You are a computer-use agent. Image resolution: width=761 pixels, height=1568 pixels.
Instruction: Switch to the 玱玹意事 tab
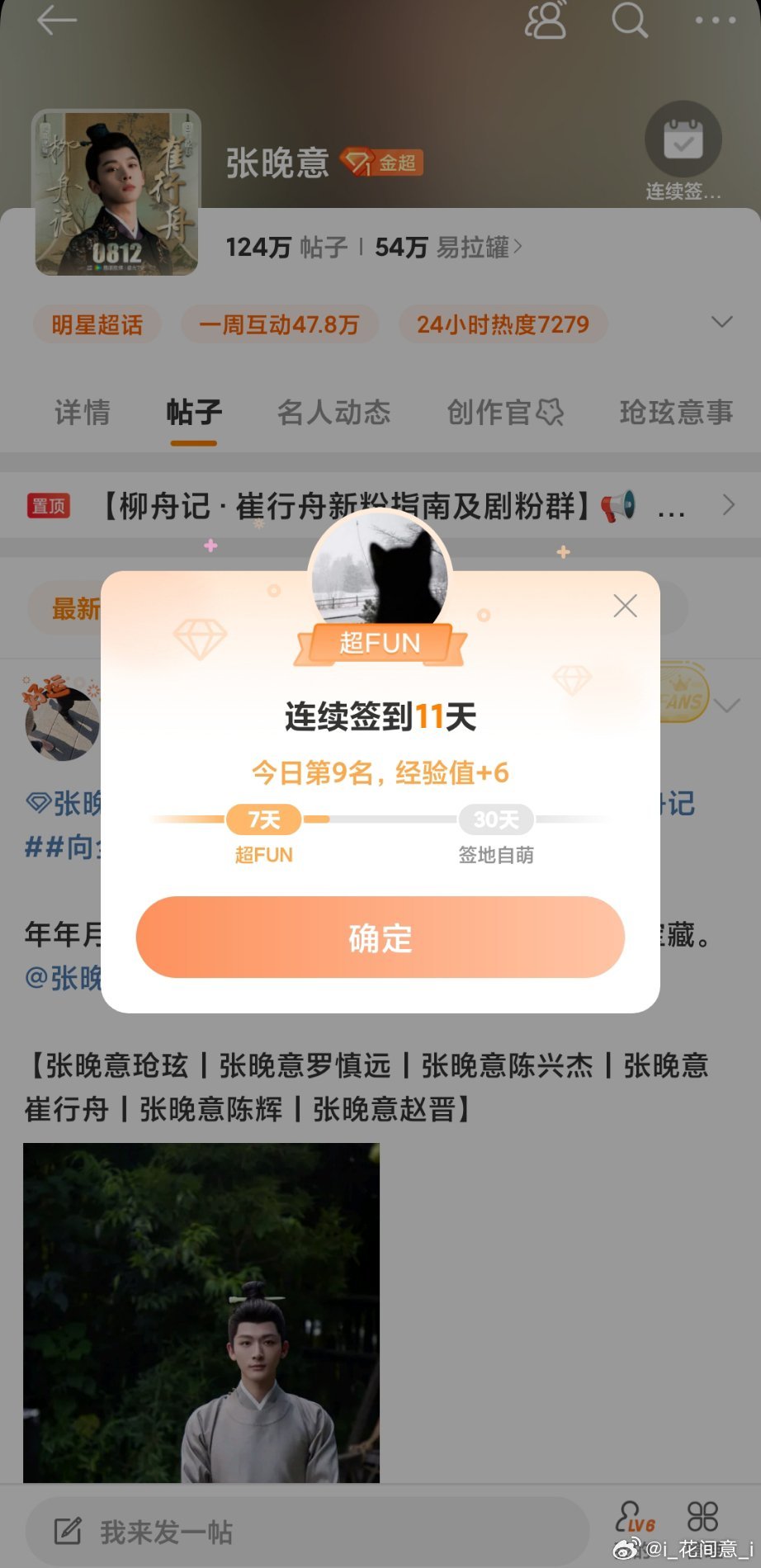click(x=676, y=412)
